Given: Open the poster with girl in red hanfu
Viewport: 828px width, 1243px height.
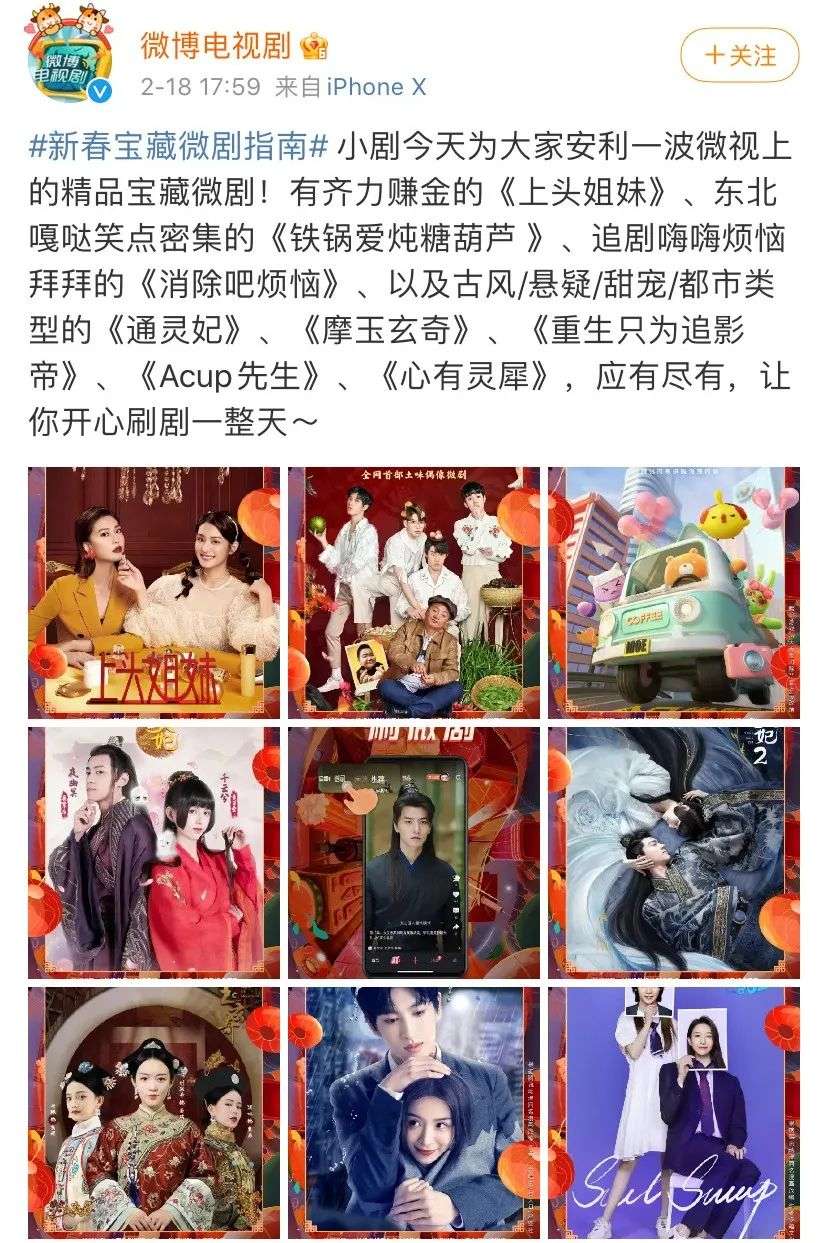Looking at the screenshot, I should 154,852.
